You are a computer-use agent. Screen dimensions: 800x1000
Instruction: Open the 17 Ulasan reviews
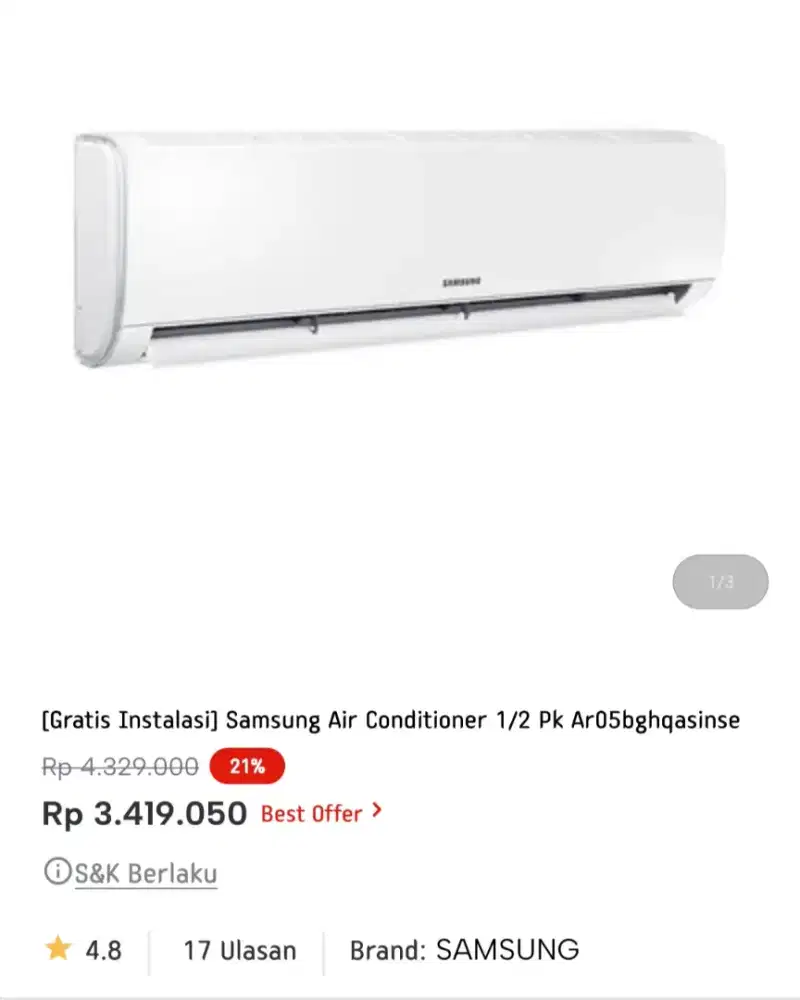tap(240, 949)
